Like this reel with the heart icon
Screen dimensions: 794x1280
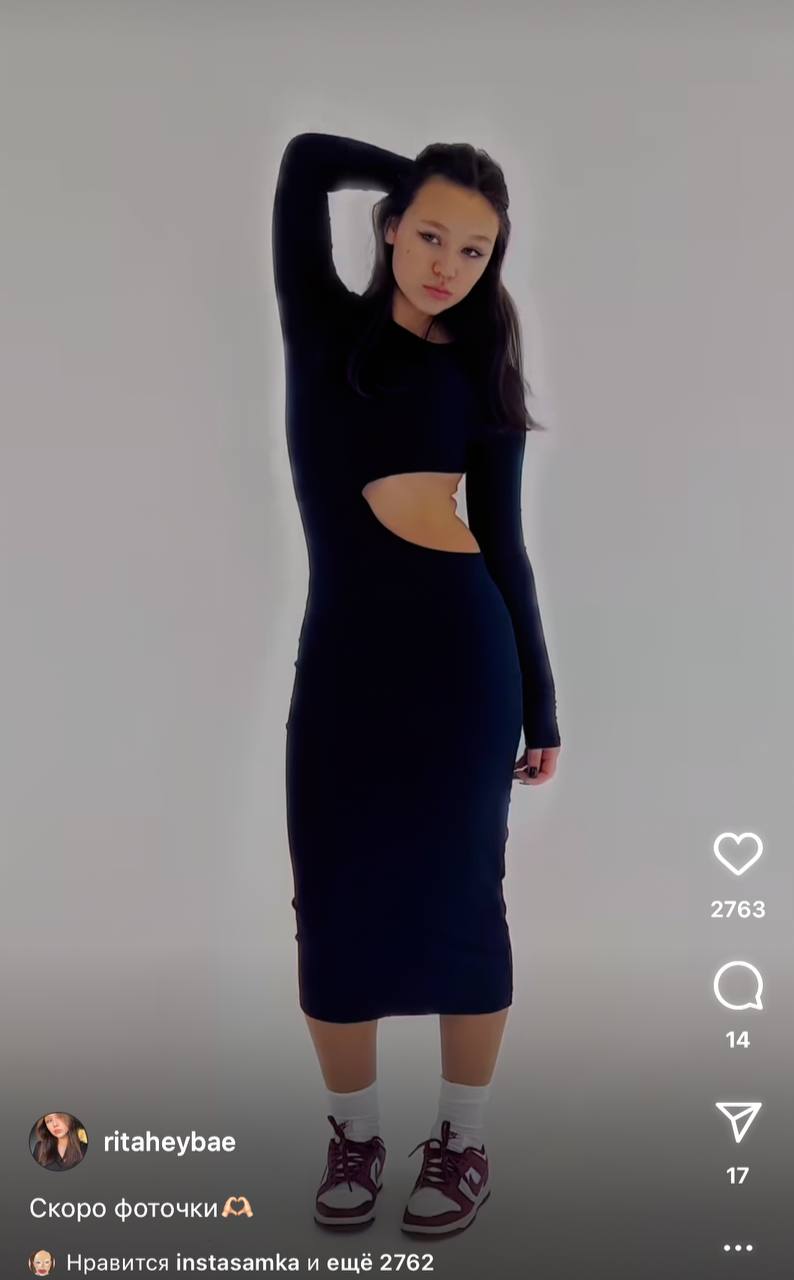click(x=738, y=853)
